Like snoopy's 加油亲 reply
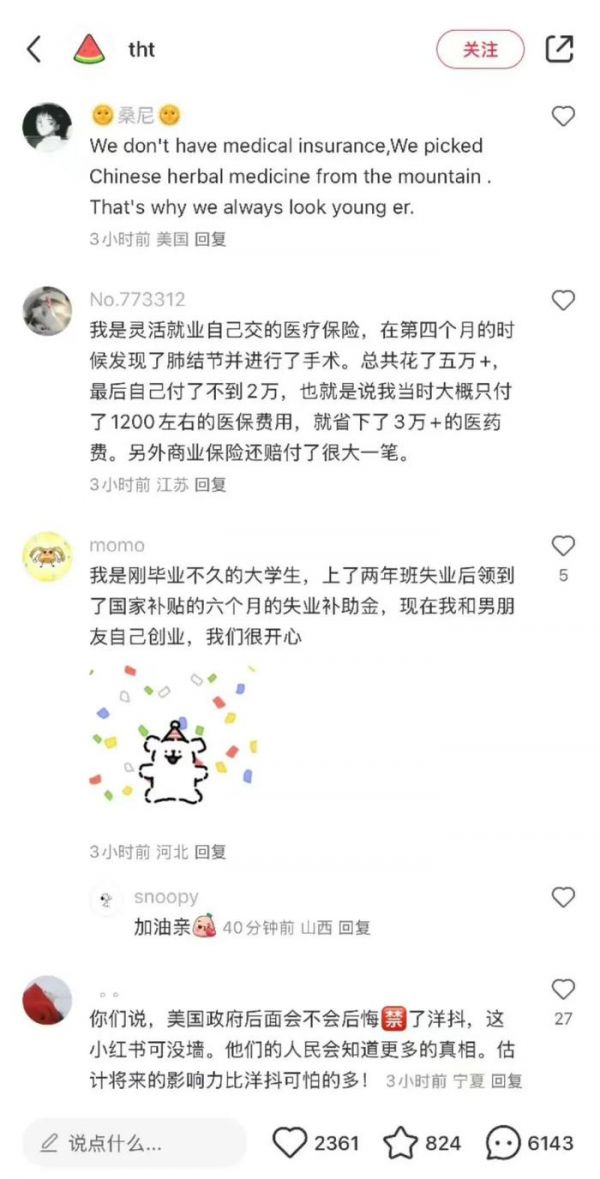The height and width of the screenshot is (1179, 600). point(563,897)
